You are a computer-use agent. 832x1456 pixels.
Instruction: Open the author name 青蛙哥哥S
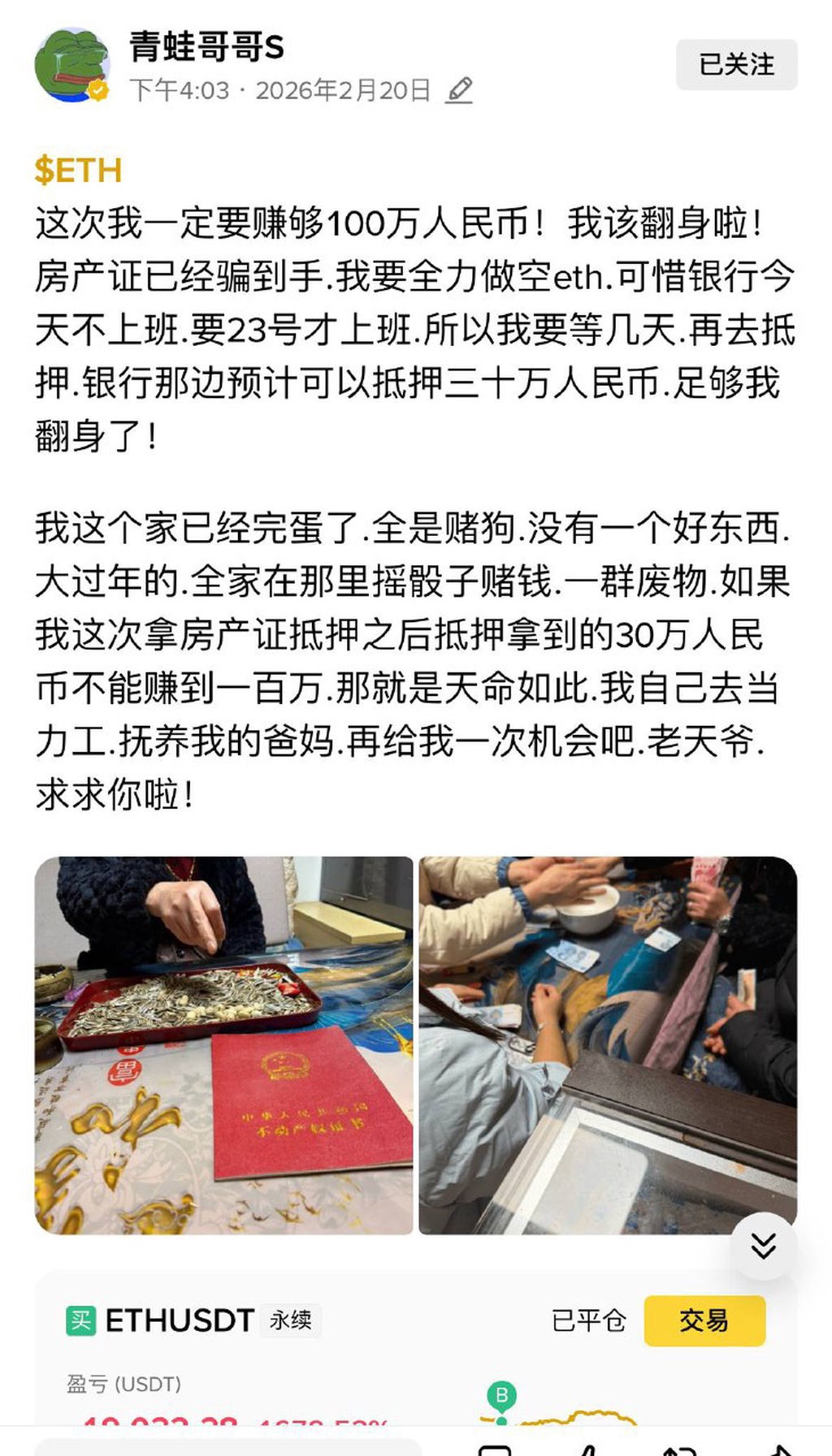tap(206, 46)
